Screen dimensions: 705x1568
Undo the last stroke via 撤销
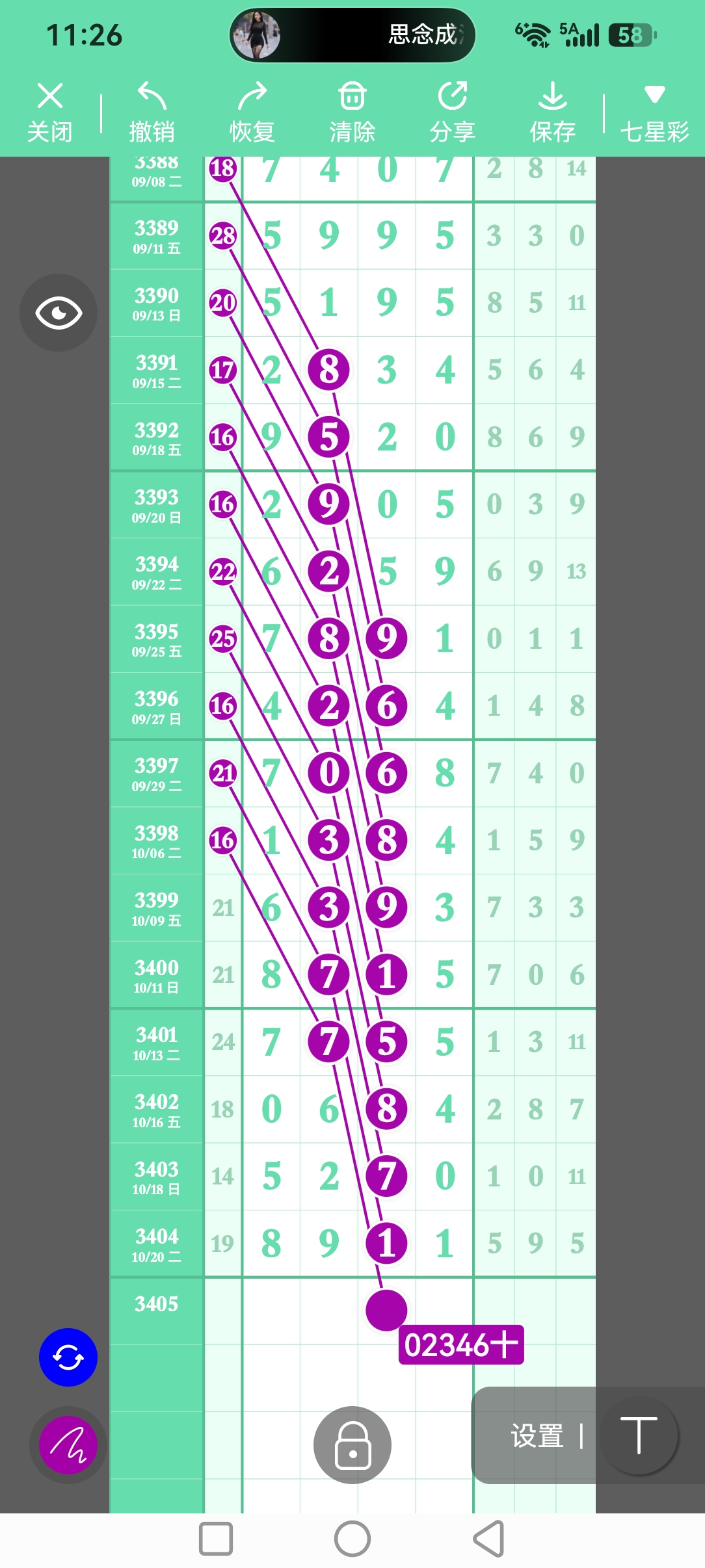click(x=152, y=112)
